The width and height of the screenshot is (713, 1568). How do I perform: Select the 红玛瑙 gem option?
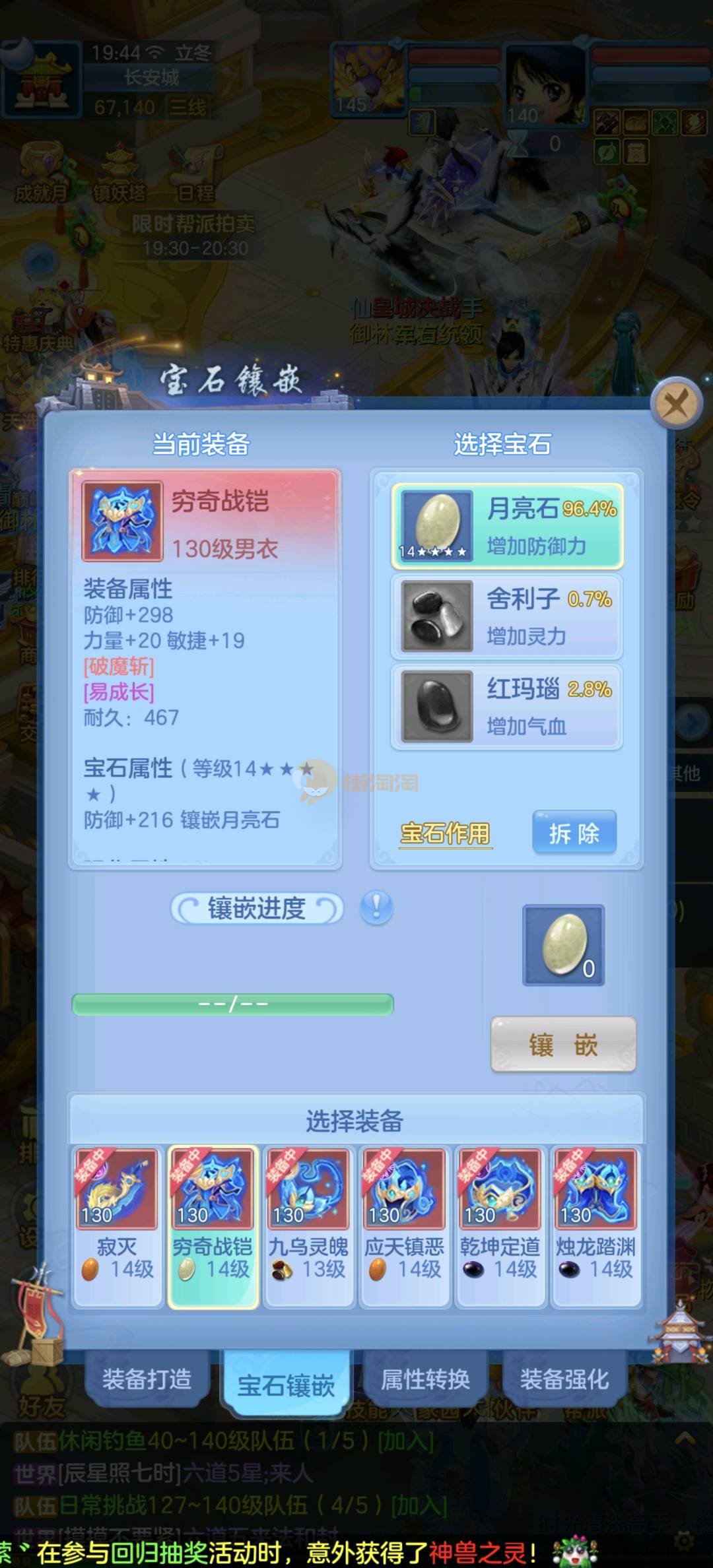point(507,707)
